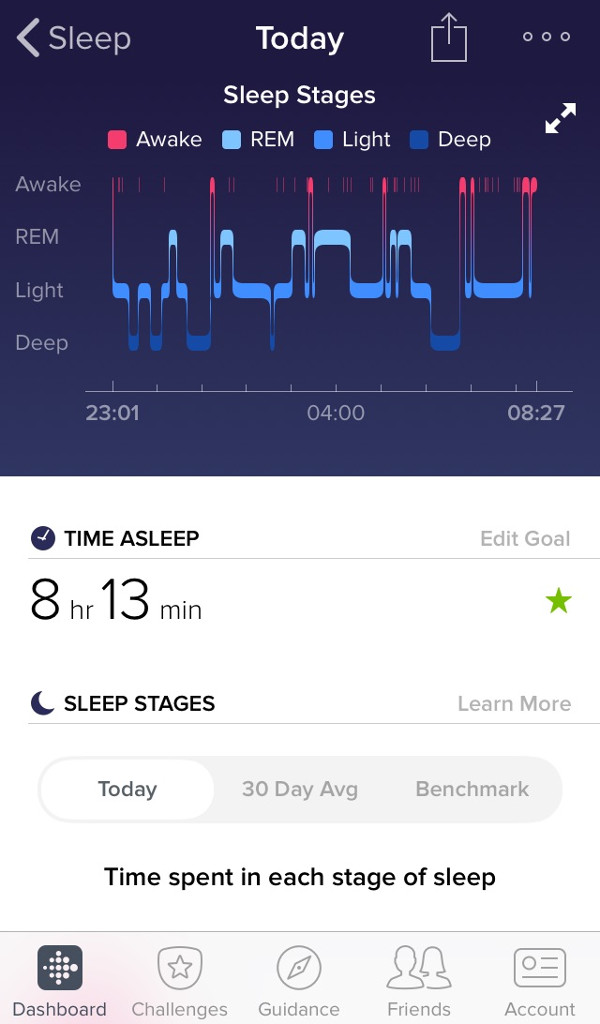Tap Edit Goal for time asleep
Viewport: 600px width, 1024px height.
point(524,539)
